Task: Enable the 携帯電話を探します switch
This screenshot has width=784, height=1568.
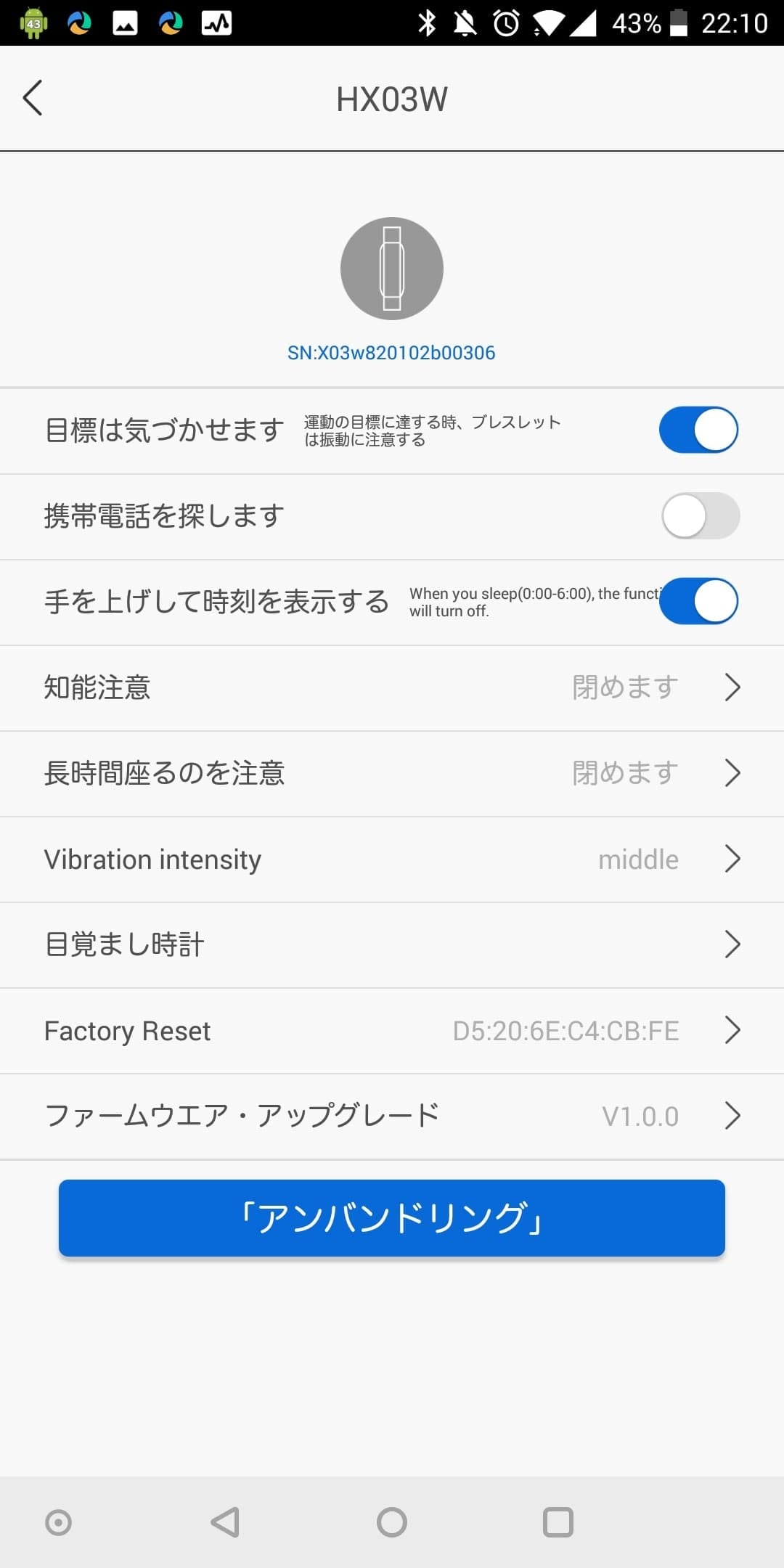Action: tap(700, 516)
